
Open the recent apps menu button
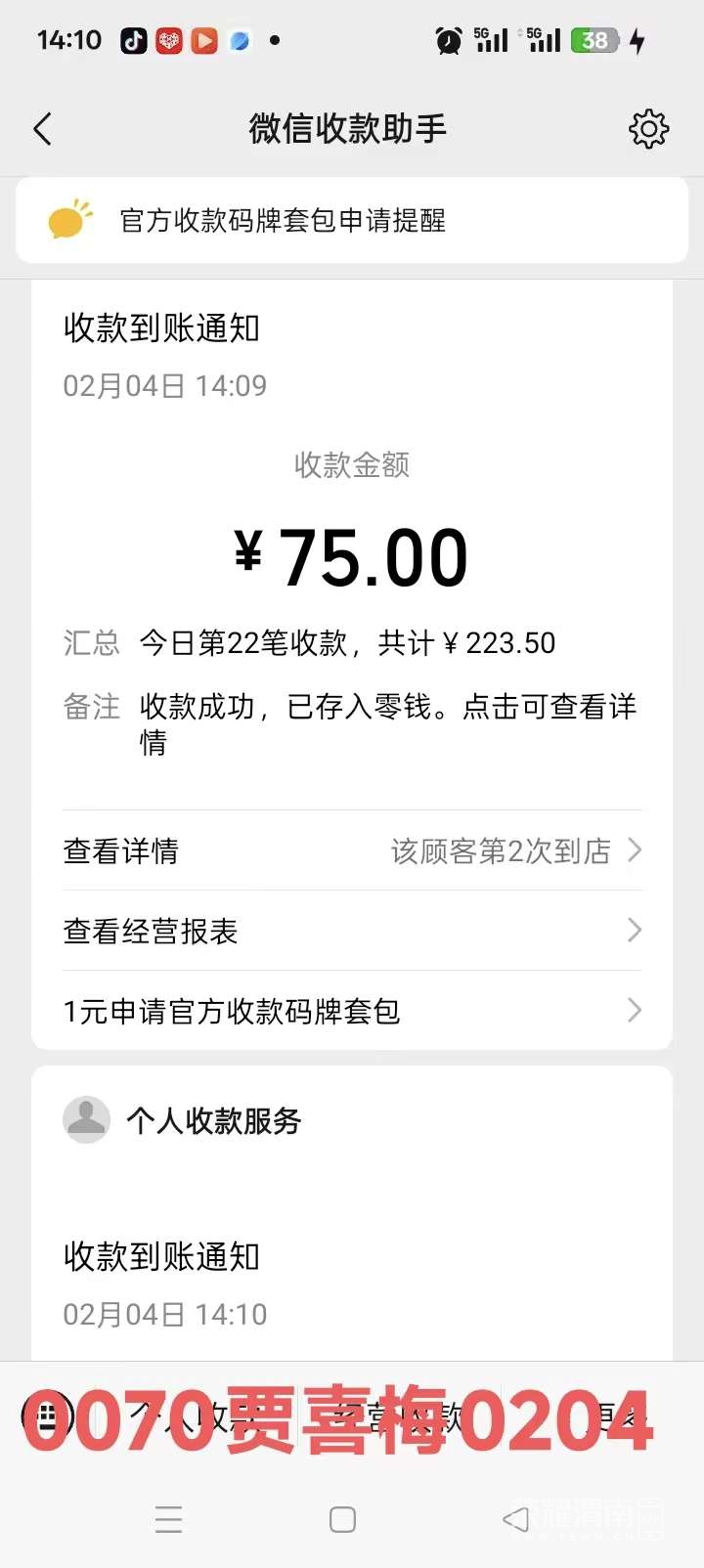pos(168,1519)
